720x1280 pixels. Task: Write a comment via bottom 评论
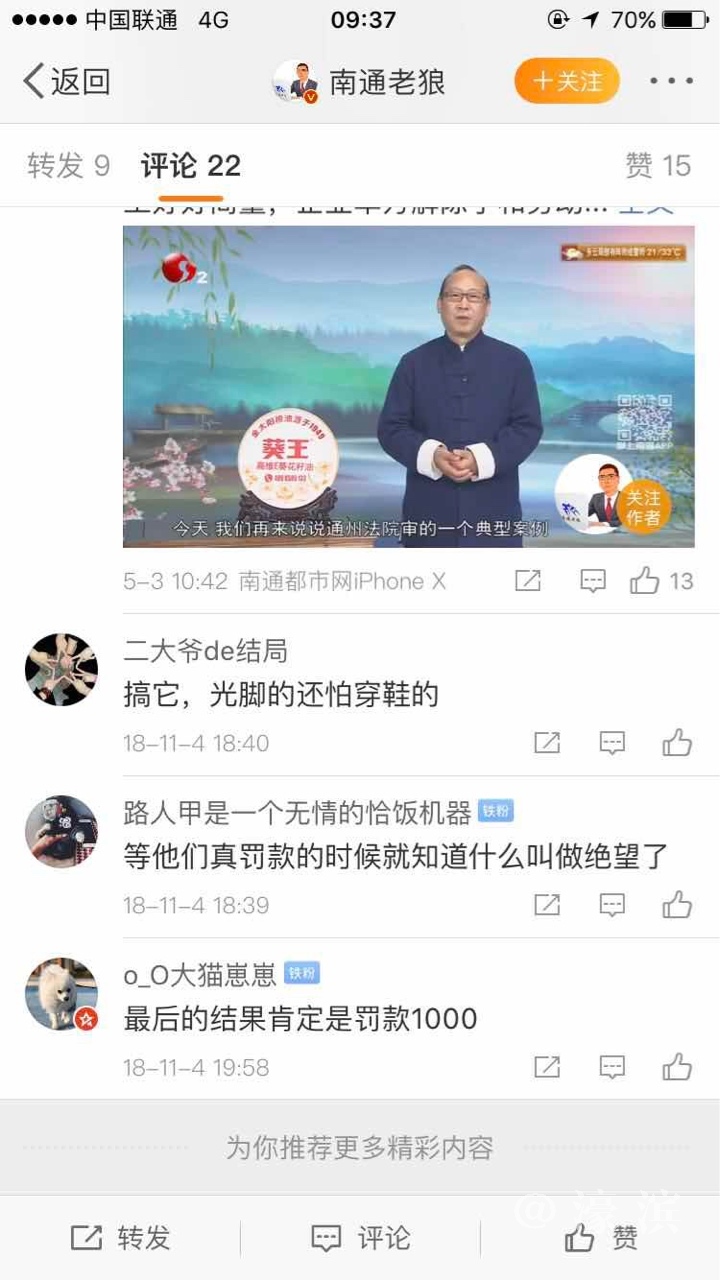[x=360, y=1238]
